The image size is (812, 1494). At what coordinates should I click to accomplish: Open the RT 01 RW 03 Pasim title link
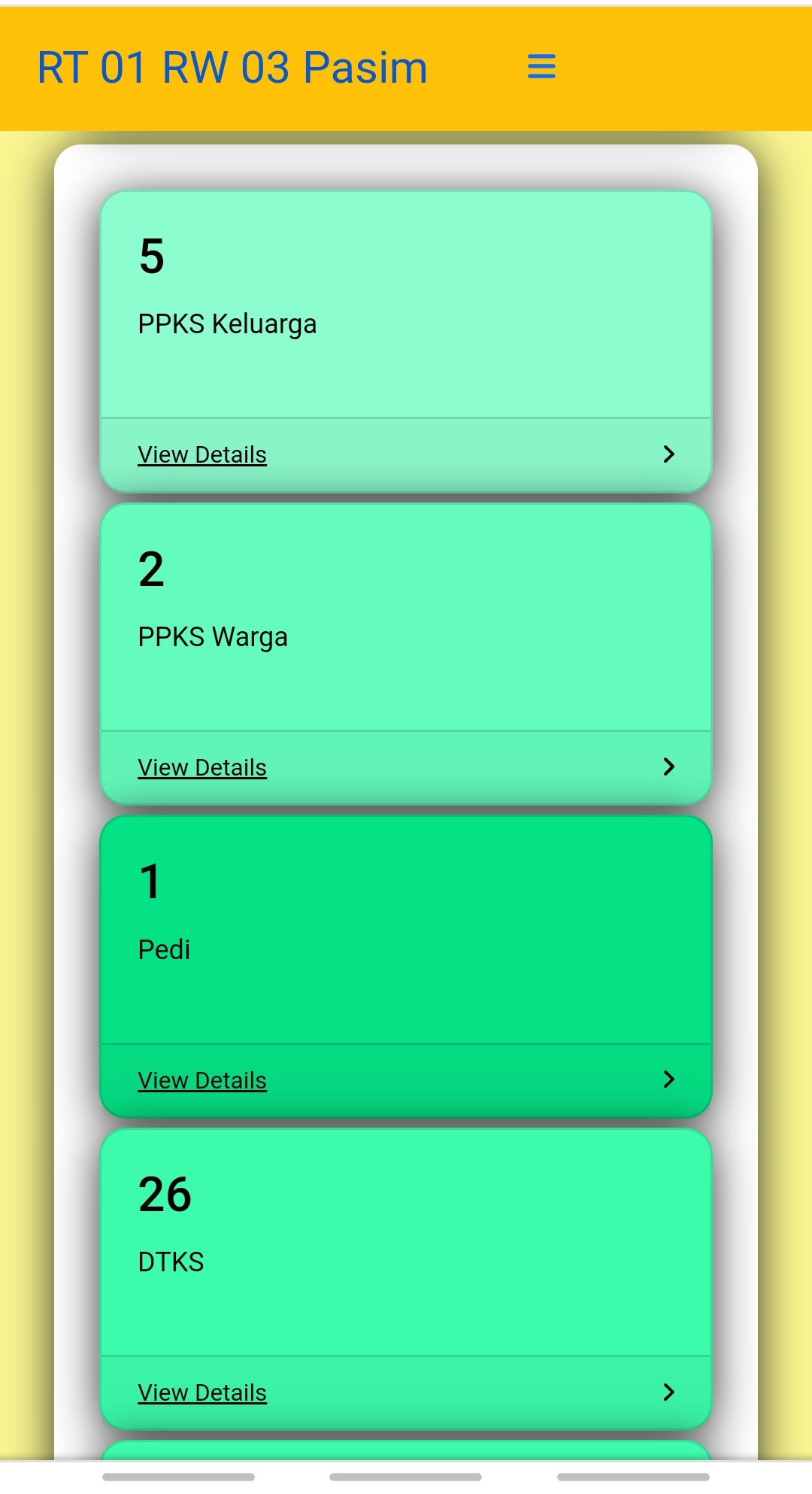232,68
